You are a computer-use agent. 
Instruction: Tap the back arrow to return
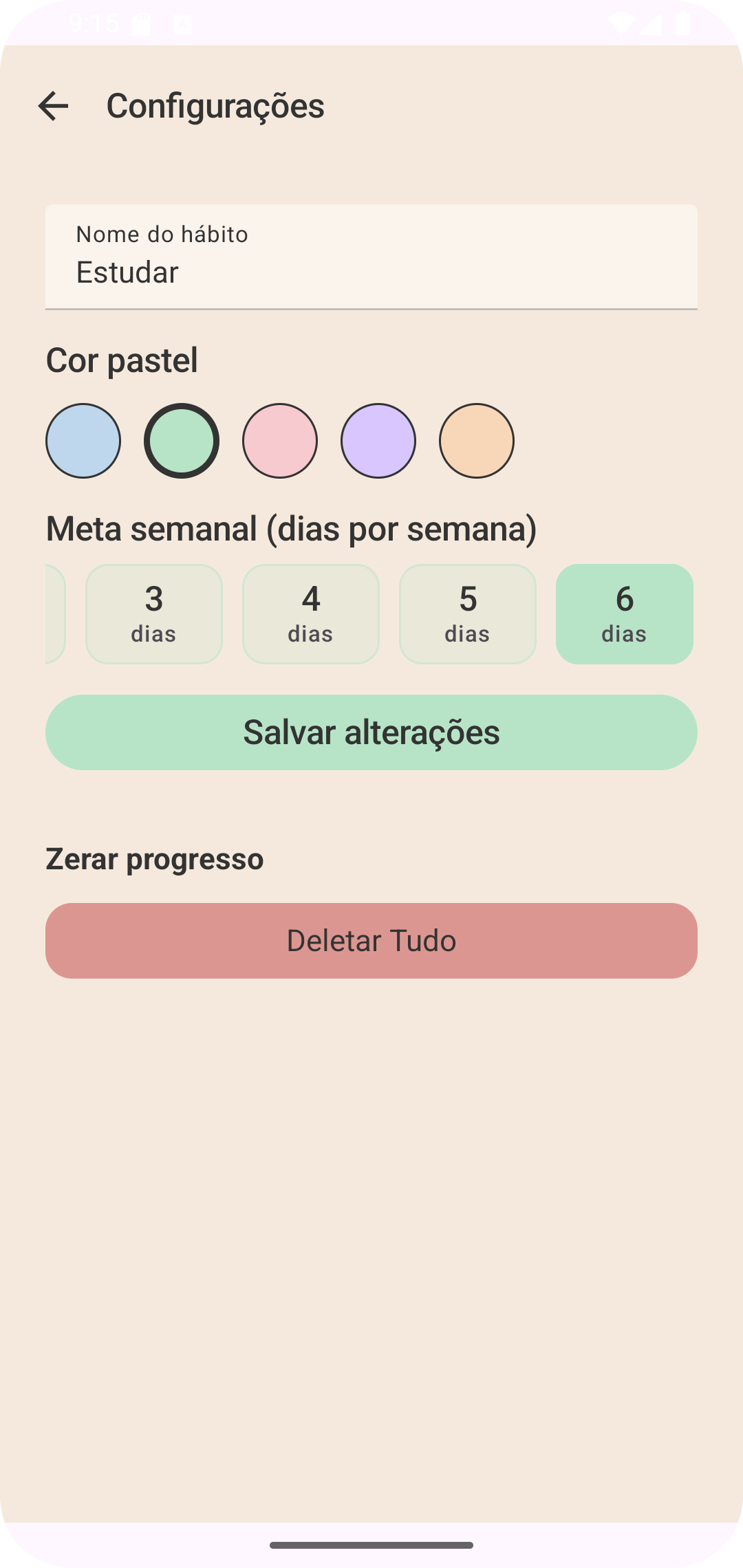(52, 107)
